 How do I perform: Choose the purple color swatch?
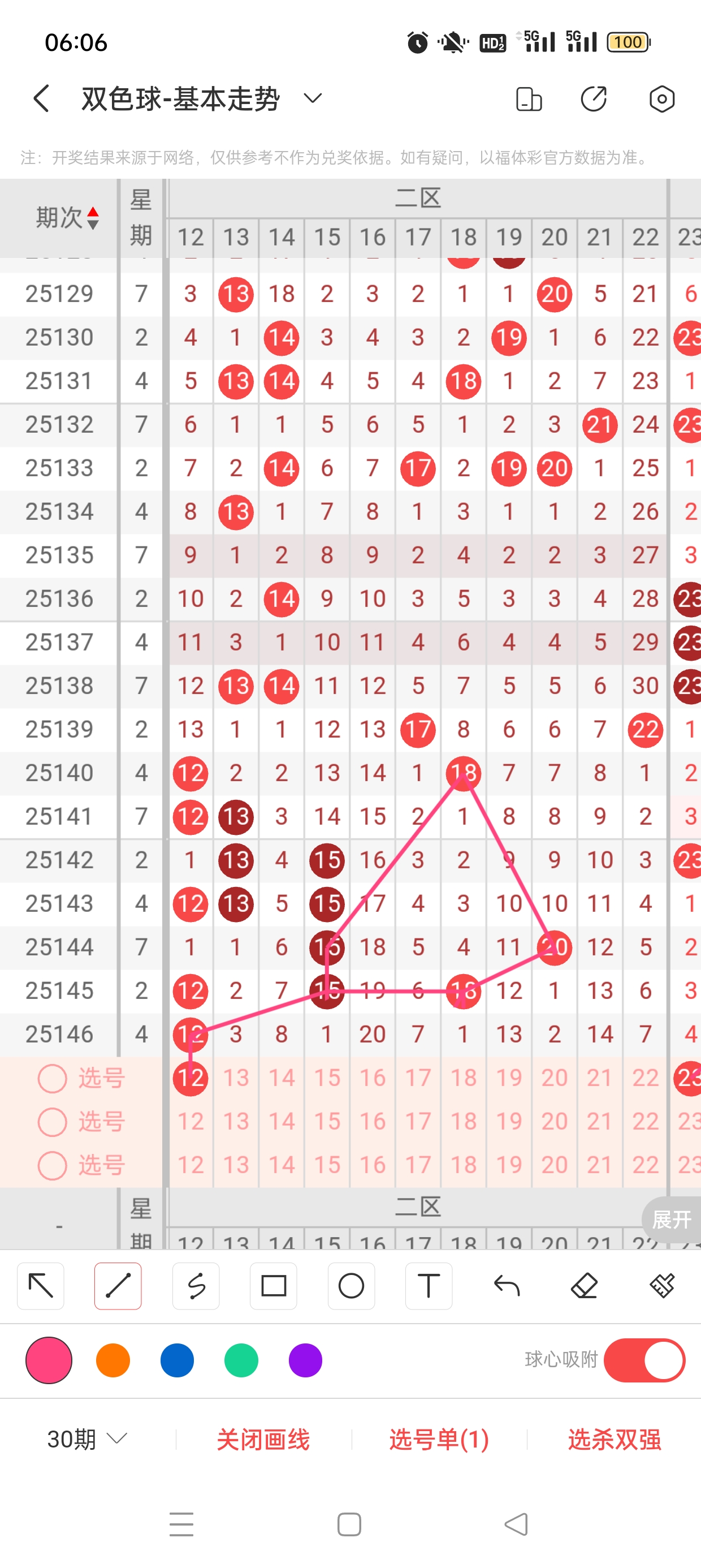(305, 1360)
